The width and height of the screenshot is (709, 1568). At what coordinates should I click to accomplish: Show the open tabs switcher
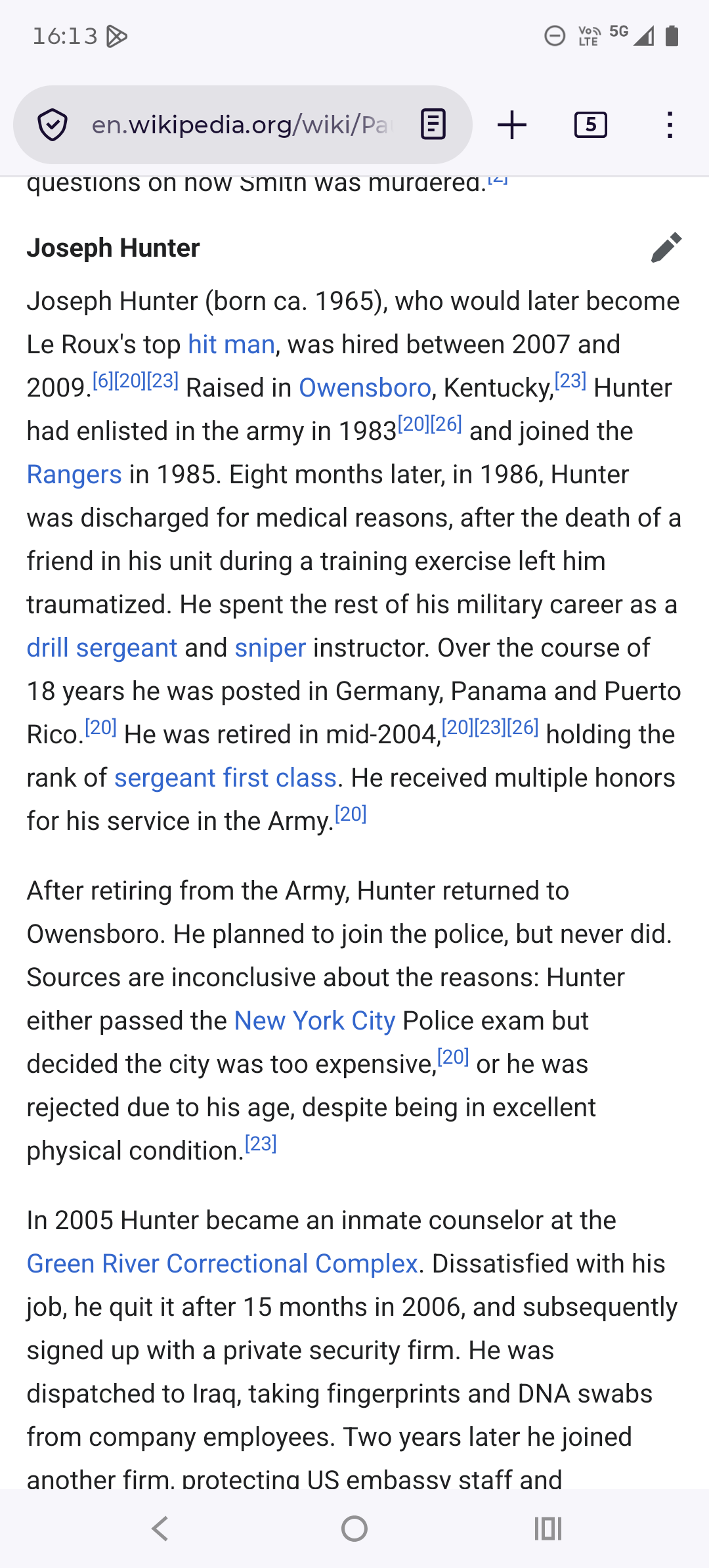[x=591, y=125]
